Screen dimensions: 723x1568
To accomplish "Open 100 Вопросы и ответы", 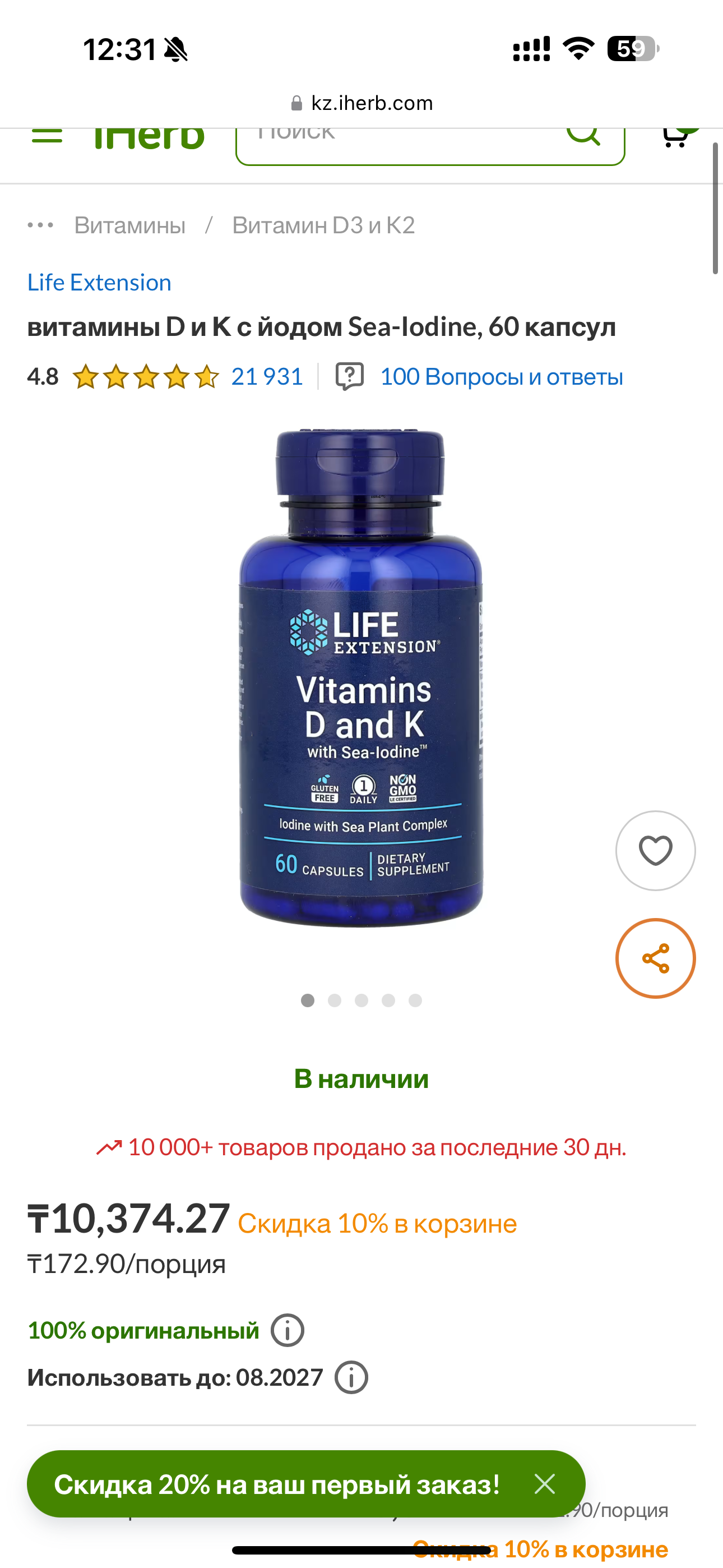I will click(x=501, y=377).
